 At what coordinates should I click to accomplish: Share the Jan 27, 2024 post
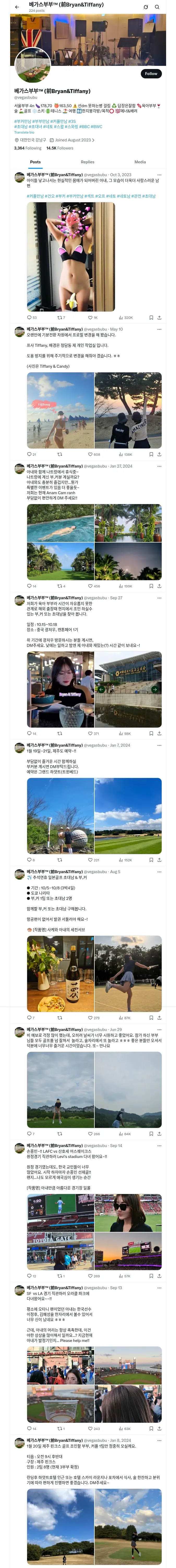pyautogui.click(x=159, y=586)
